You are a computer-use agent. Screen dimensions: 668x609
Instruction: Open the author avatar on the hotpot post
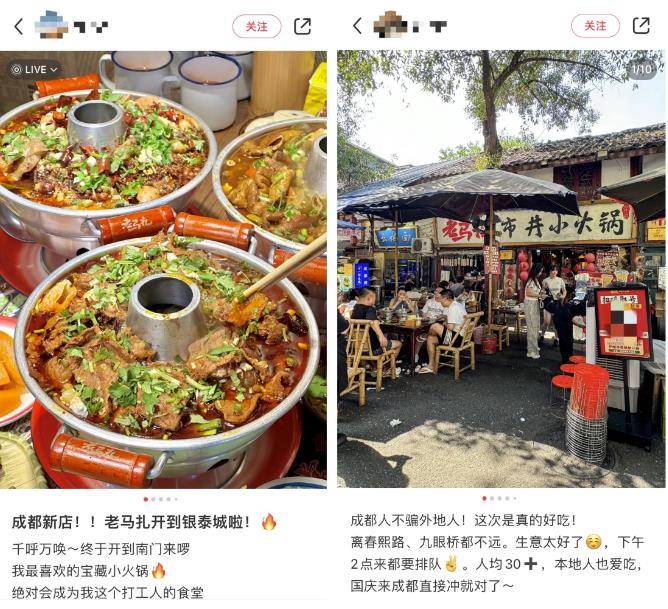[52, 24]
